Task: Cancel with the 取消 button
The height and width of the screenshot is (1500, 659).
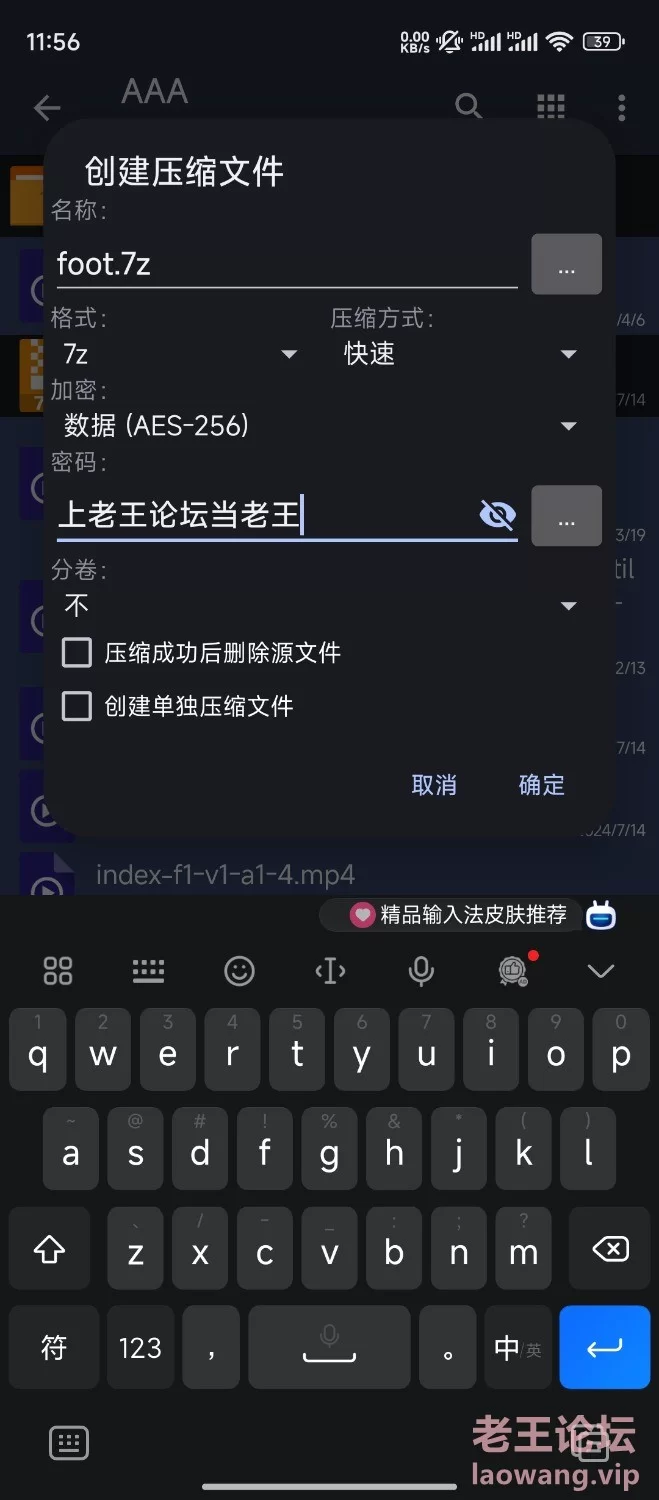Action: point(434,785)
